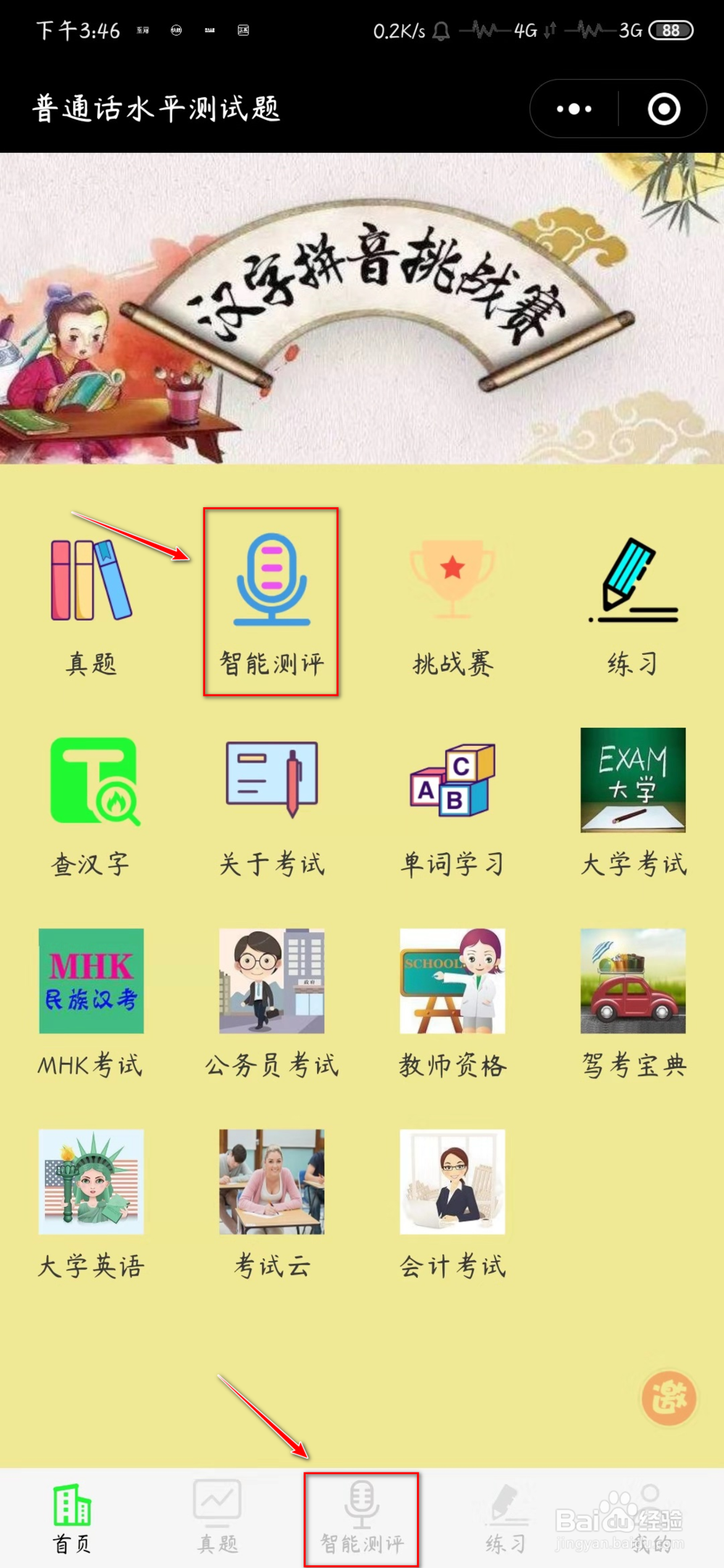The image size is (724, 1568).
Task: Switch to the 我的 tab
Action: pos(650,1512)
